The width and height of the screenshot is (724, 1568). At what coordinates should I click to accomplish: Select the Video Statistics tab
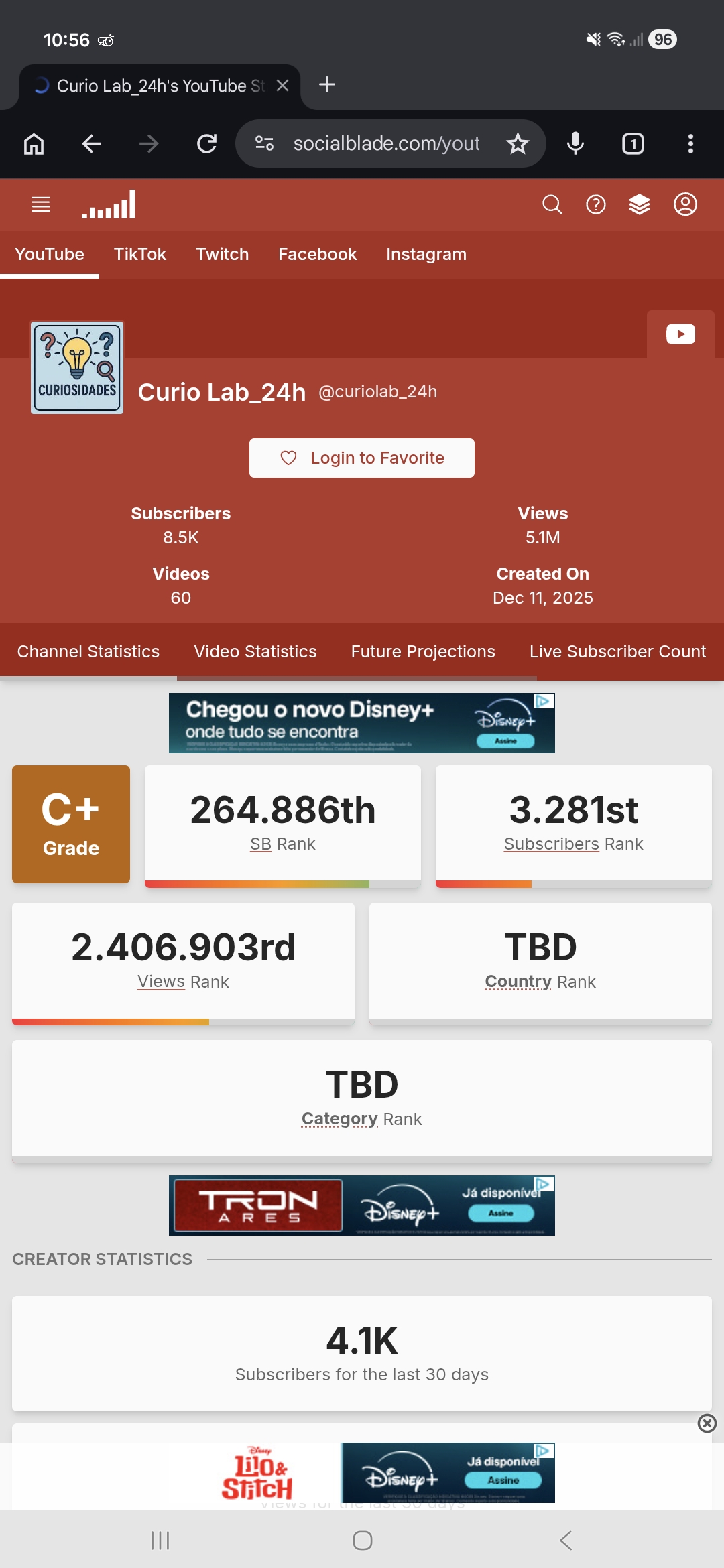pos(255,651)
